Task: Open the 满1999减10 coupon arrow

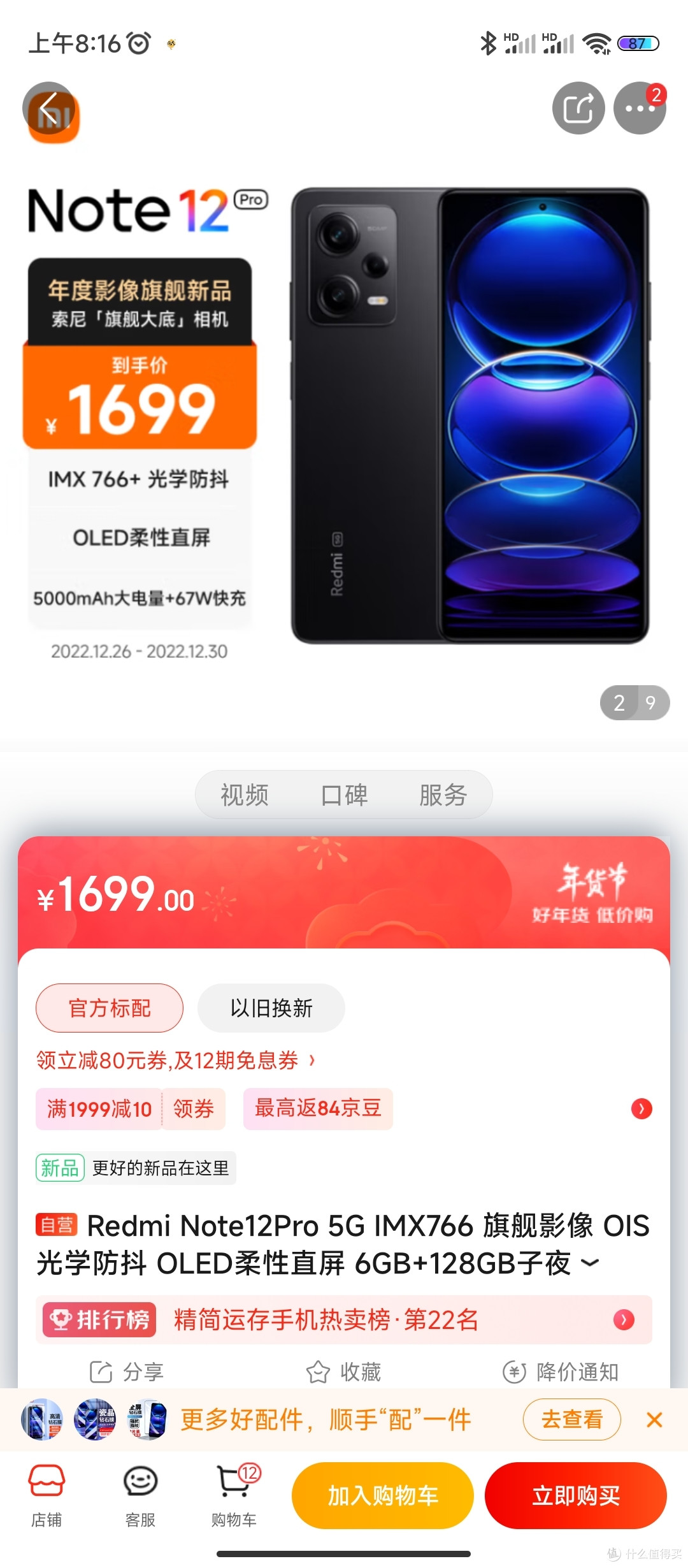Action: pos(640,1109)
